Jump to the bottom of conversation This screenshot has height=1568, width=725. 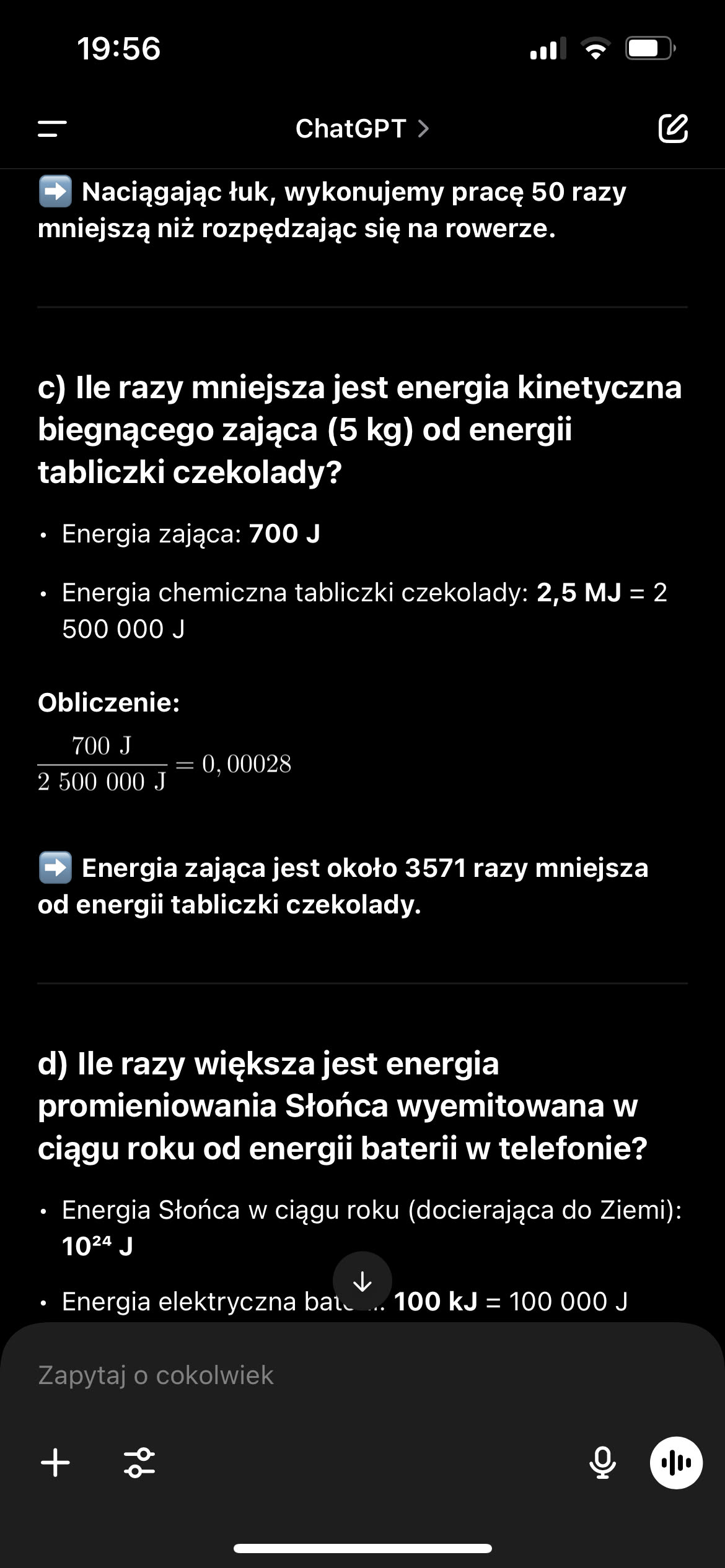[x=362, y=1281]
